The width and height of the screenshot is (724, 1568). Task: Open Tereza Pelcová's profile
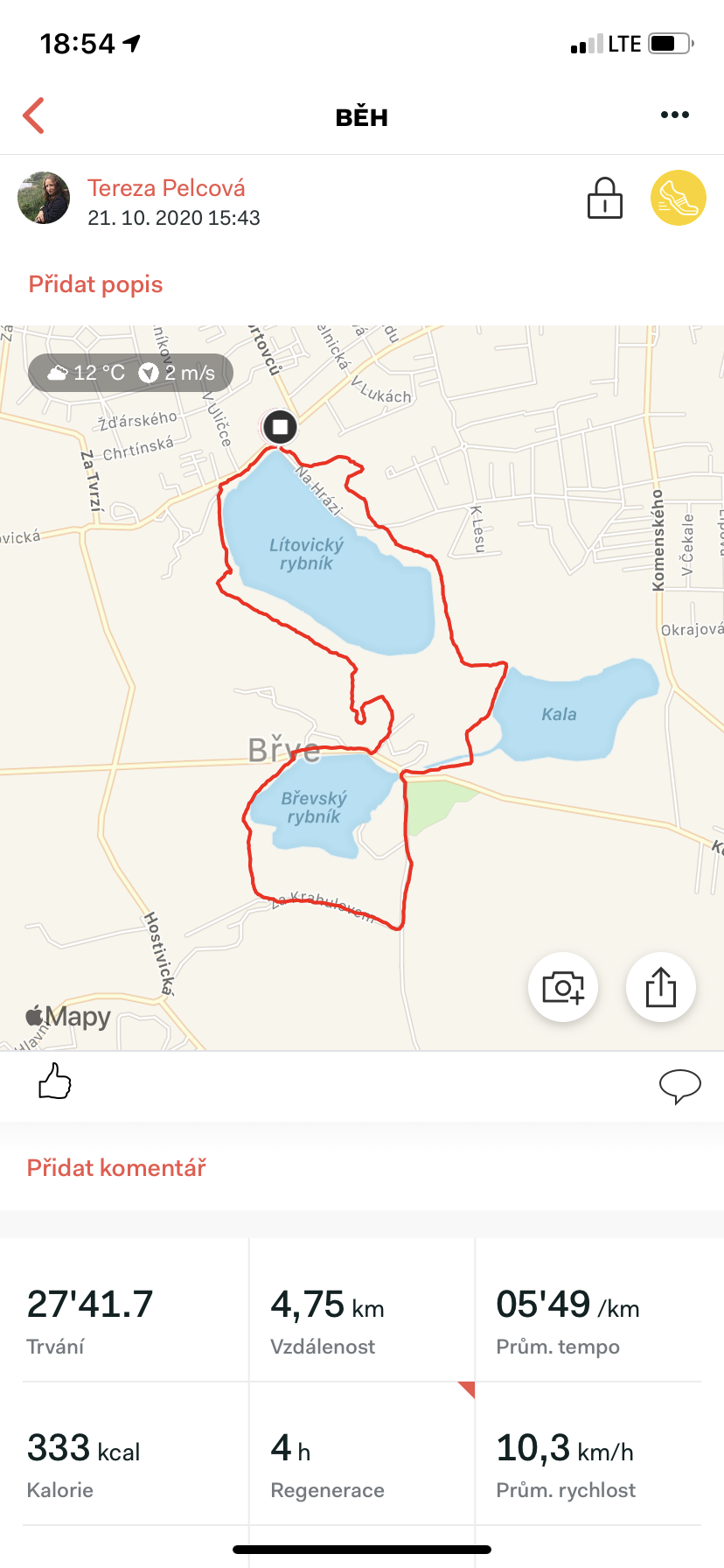pos(166,188)
